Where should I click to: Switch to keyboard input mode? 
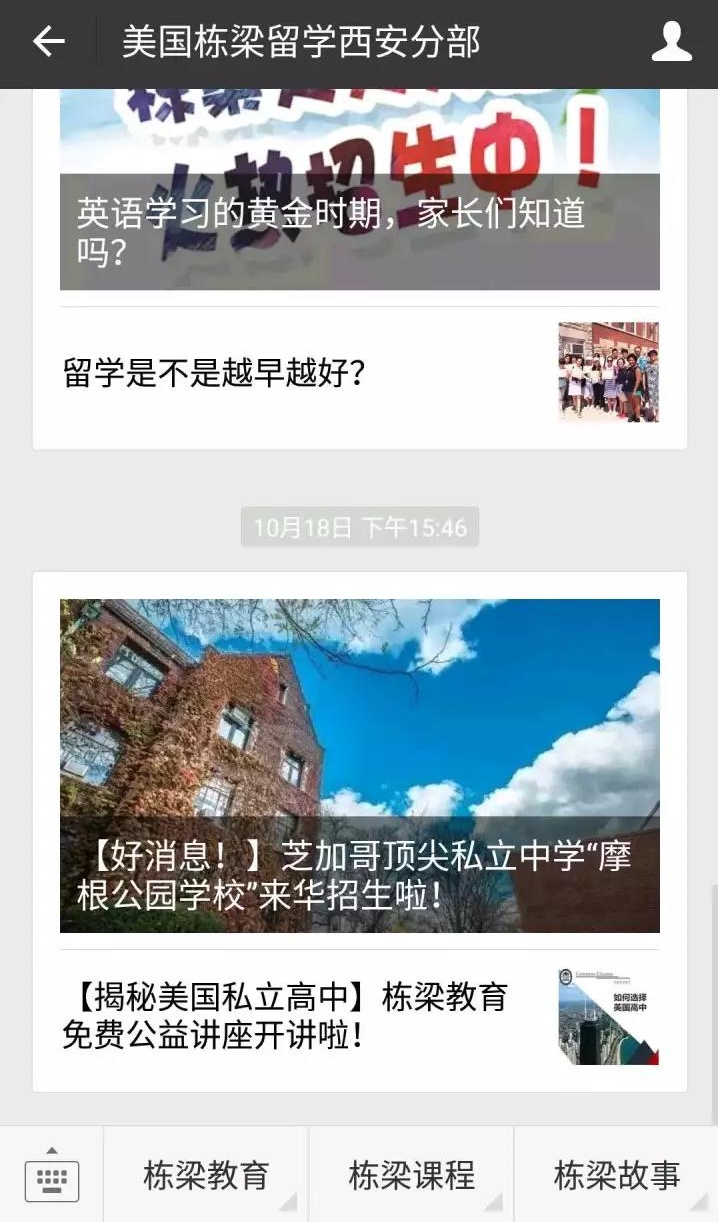[52, 1176]
